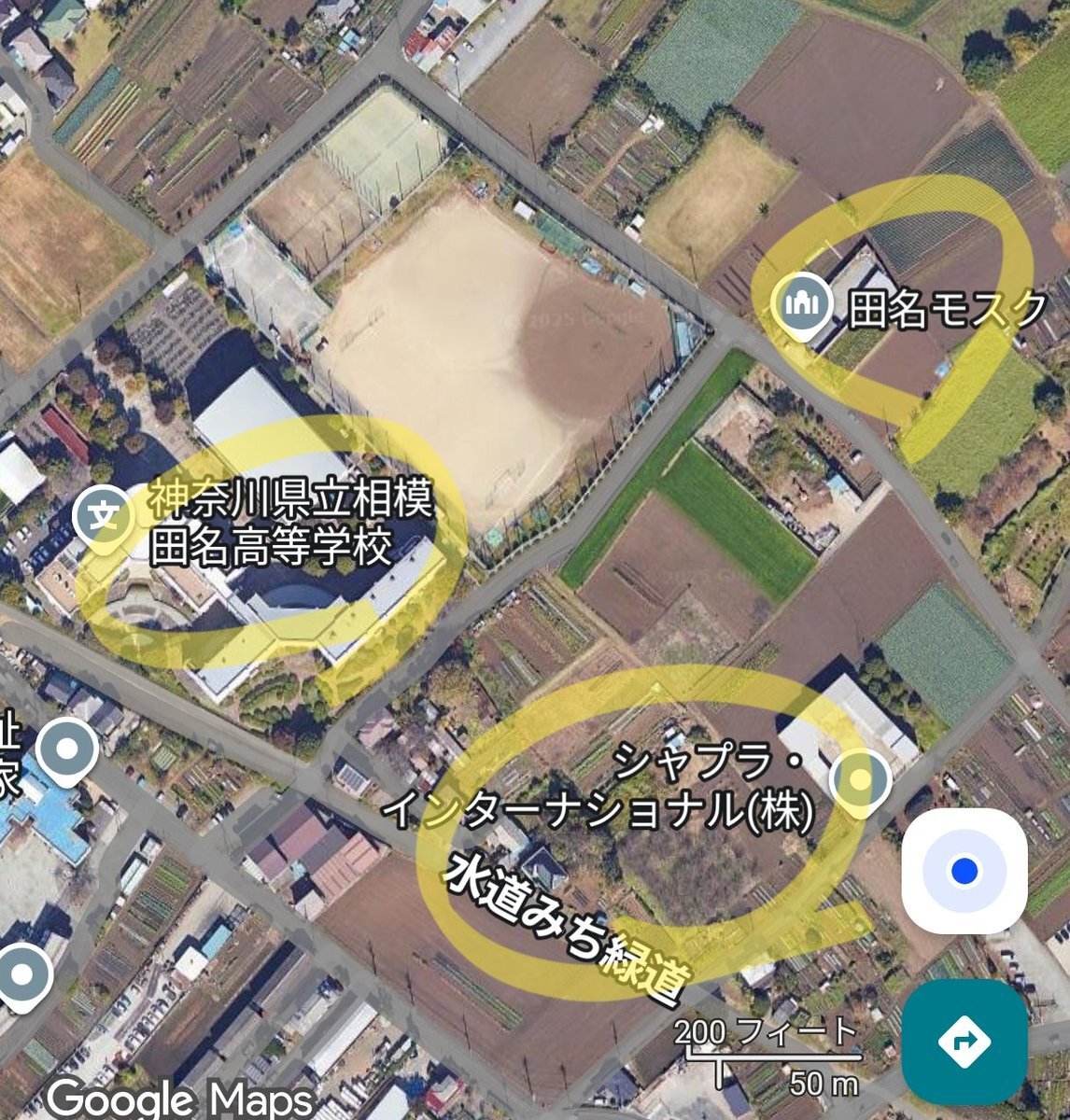Center map on my current location
1070x1120 pixels.
tap(964, 872)
